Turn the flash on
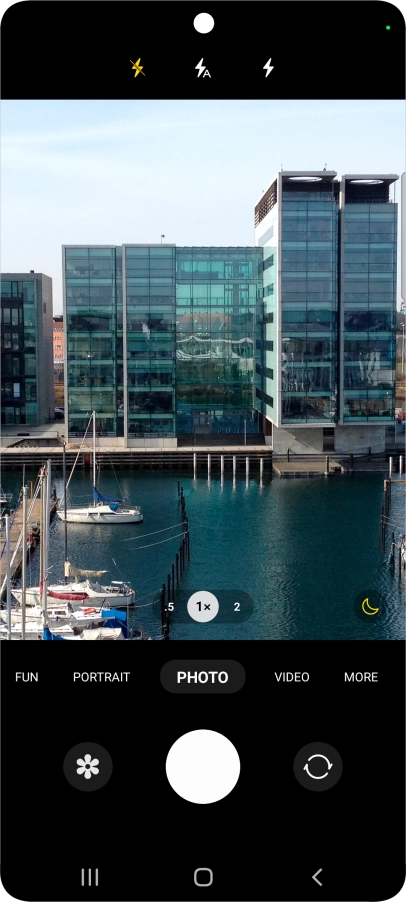 point(268,68)
